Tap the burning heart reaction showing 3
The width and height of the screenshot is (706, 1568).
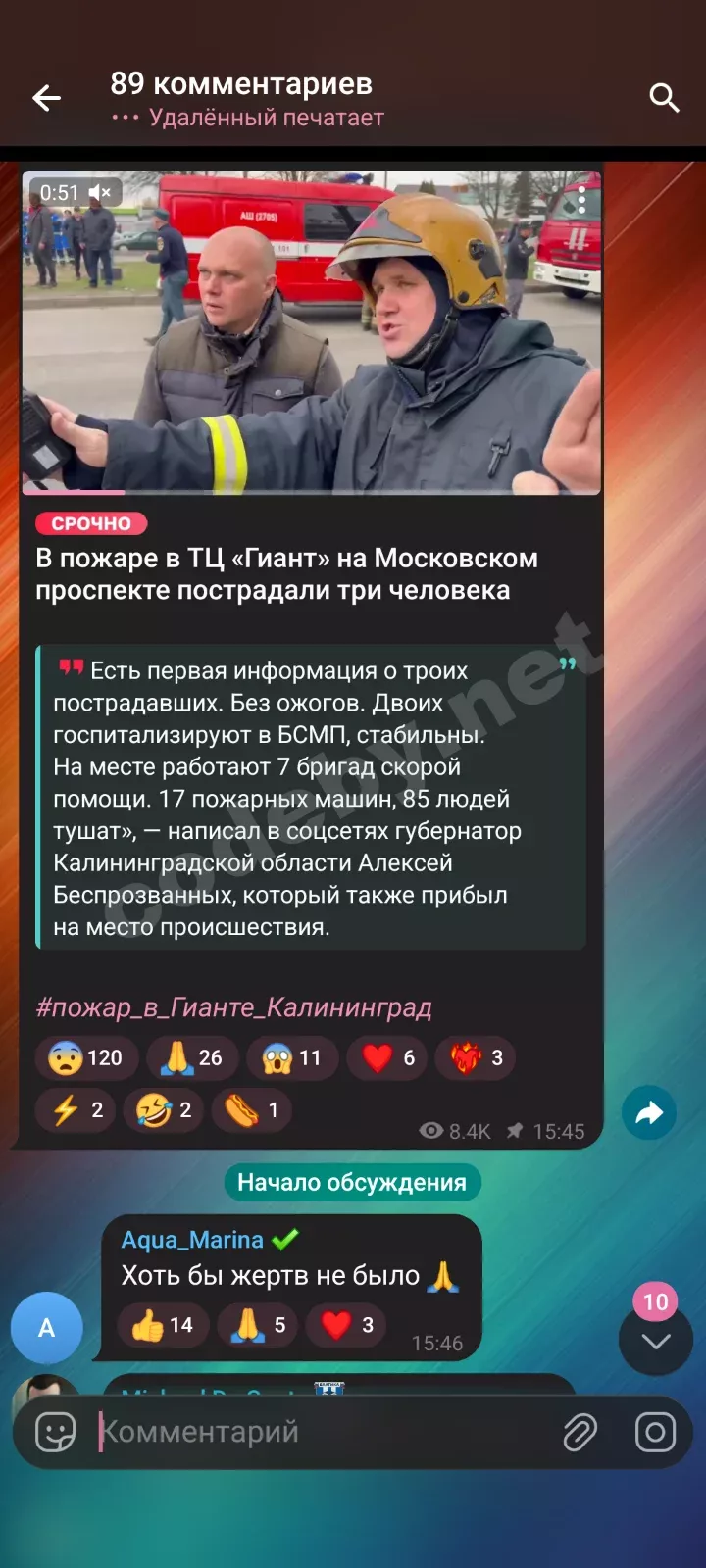(x=477, y=1057)
